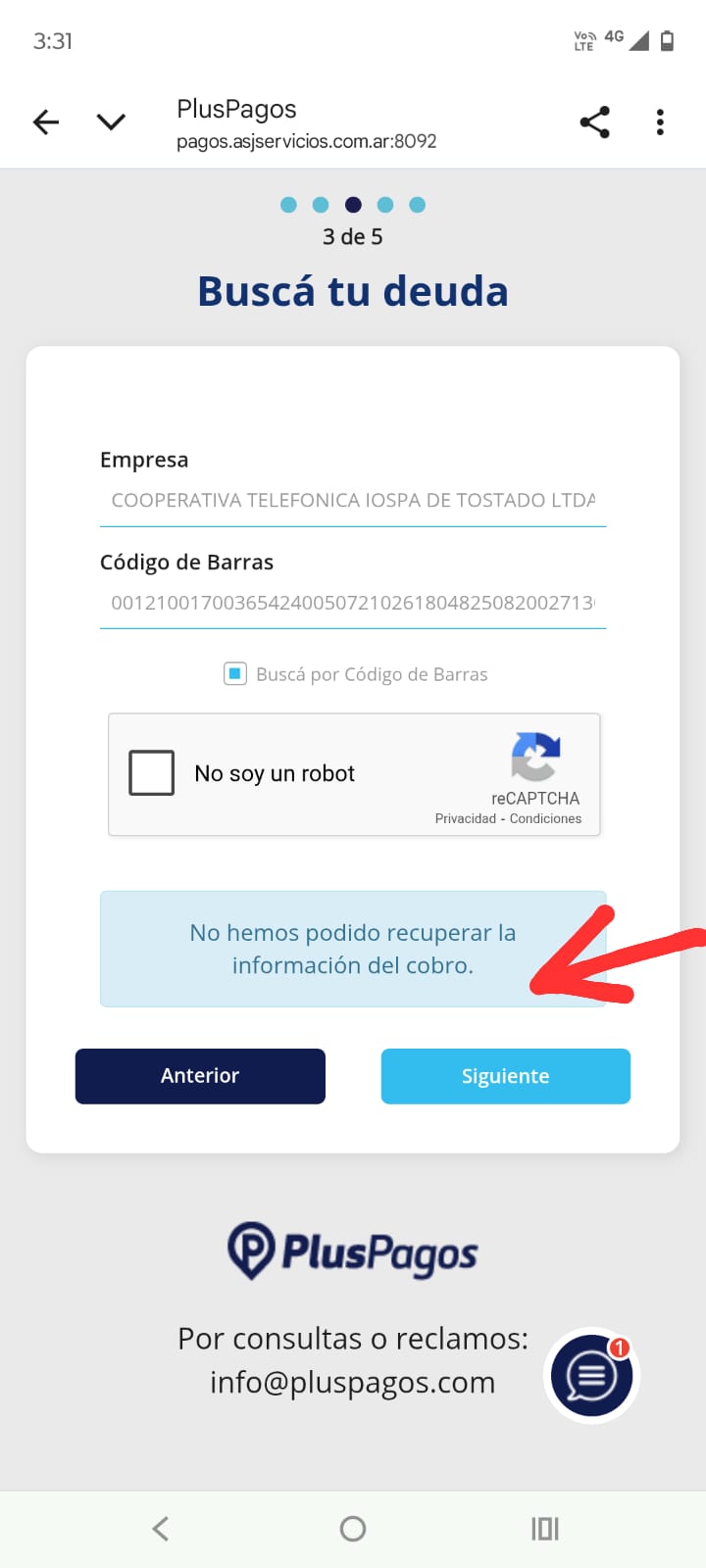The width and height of the screenshot is (706, 1568).
Task: Share this PlusPagos page
Action: pos(594,122)
